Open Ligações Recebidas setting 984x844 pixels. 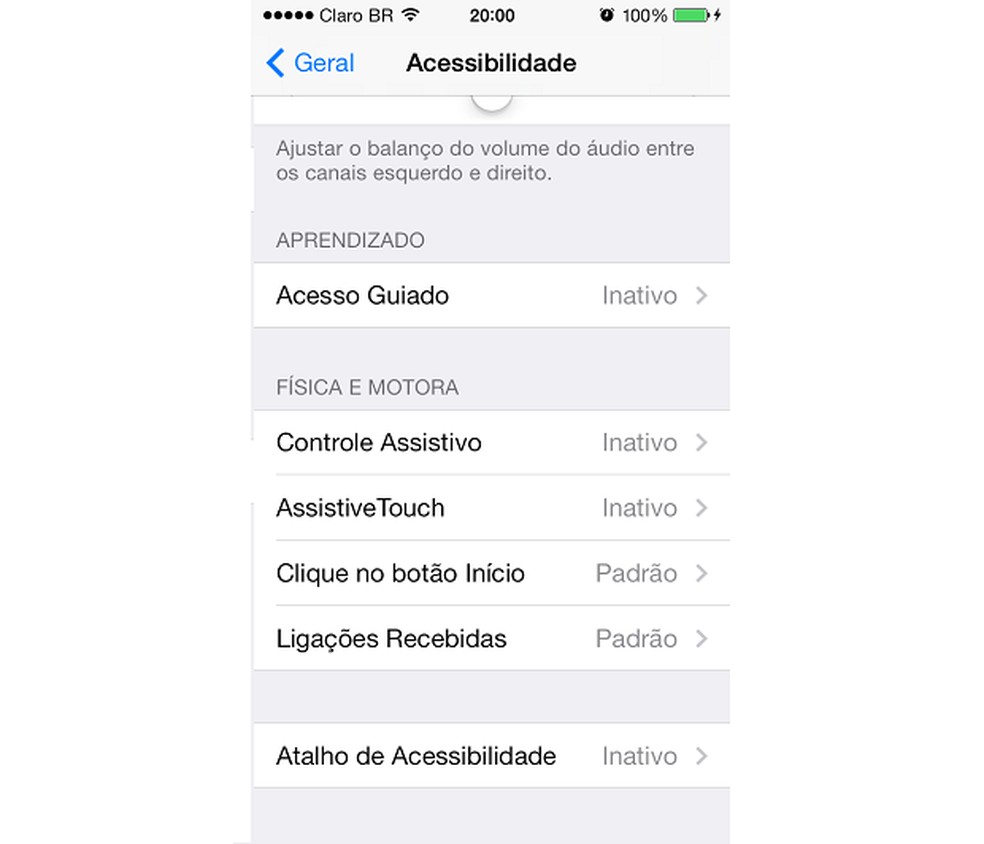490,639
